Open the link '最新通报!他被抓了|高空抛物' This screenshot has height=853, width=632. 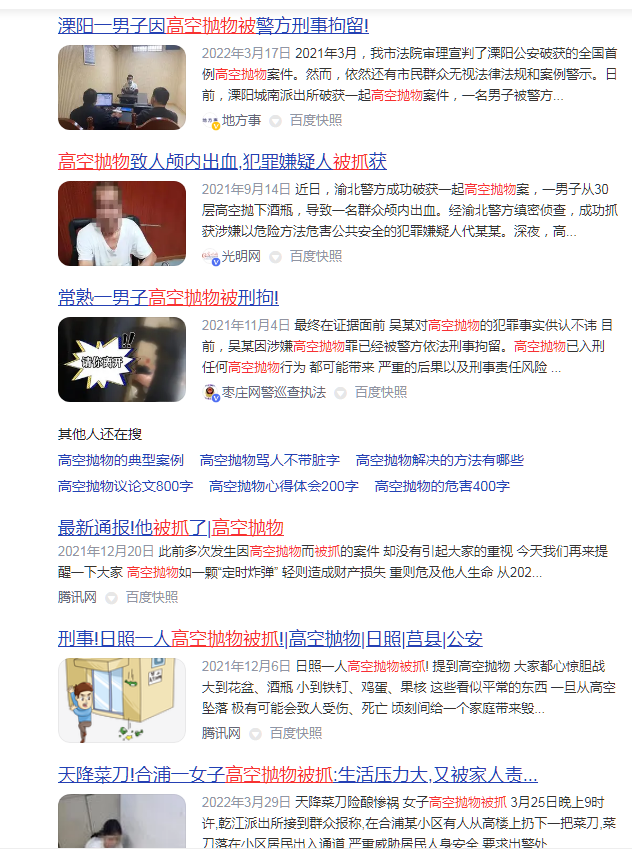point(170,528)
